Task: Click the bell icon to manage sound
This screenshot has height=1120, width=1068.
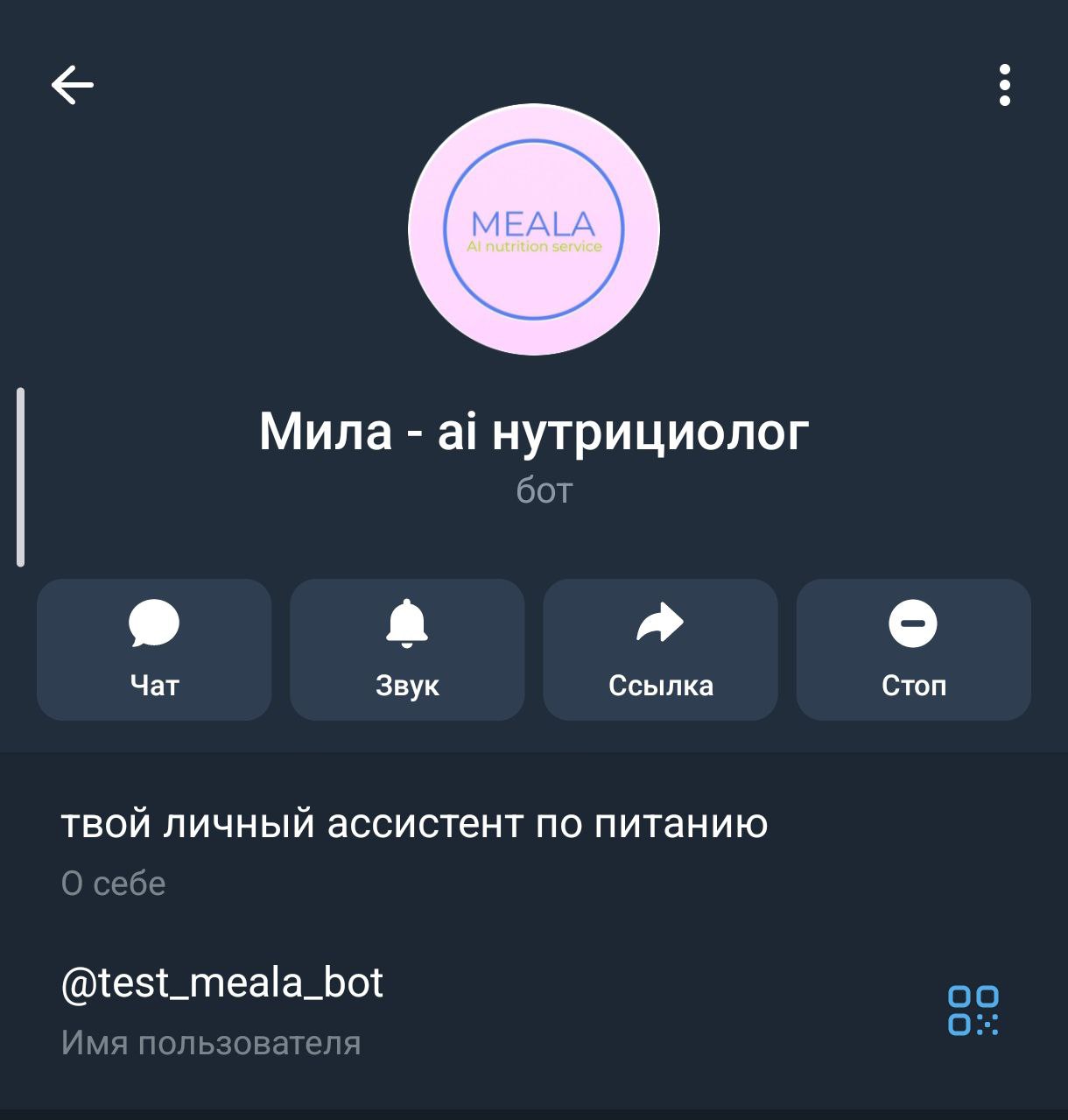Action: [406, 623]
